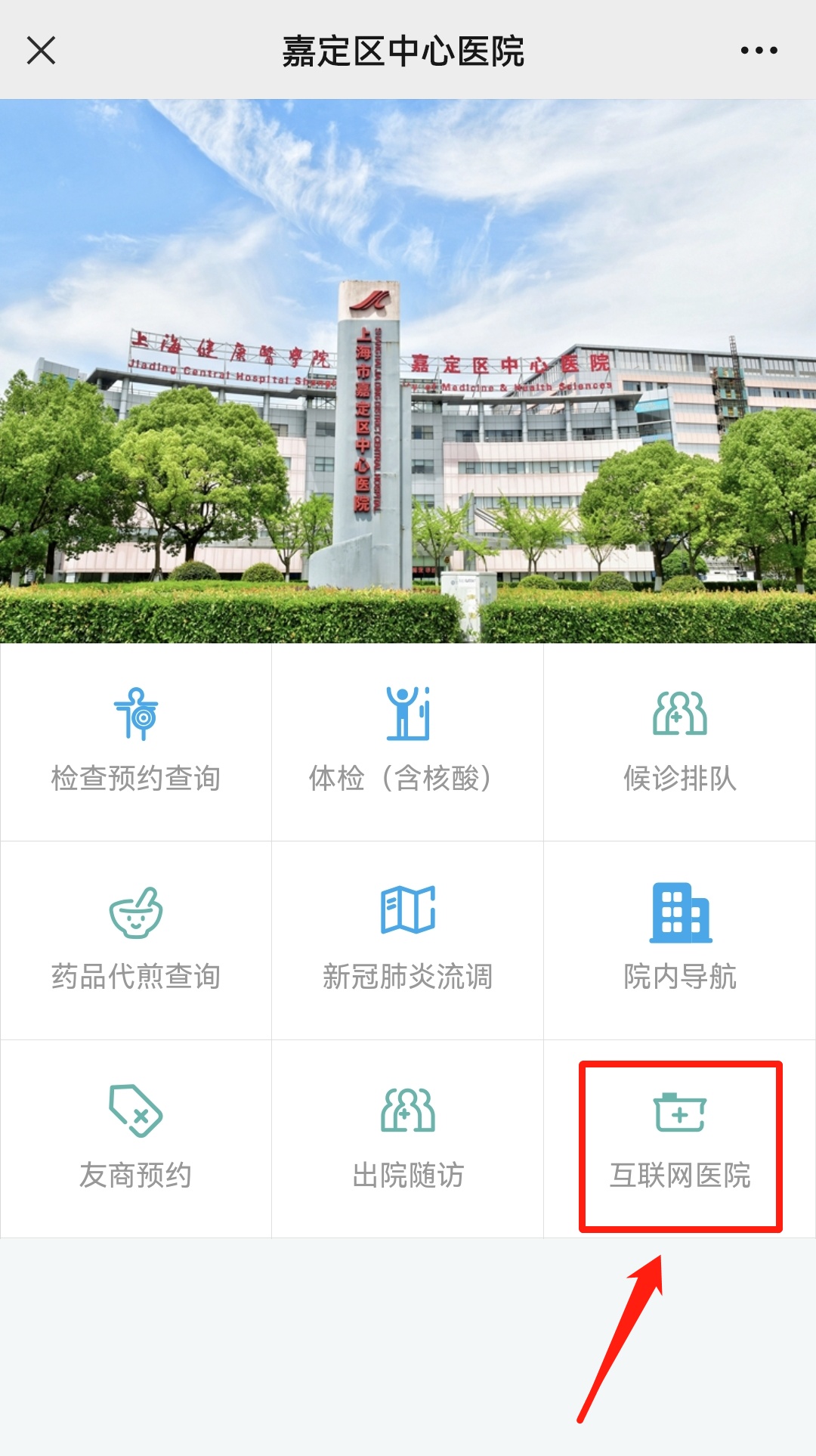Open 检查预约查询
The image size is (816, 1456).
[136, 742]
